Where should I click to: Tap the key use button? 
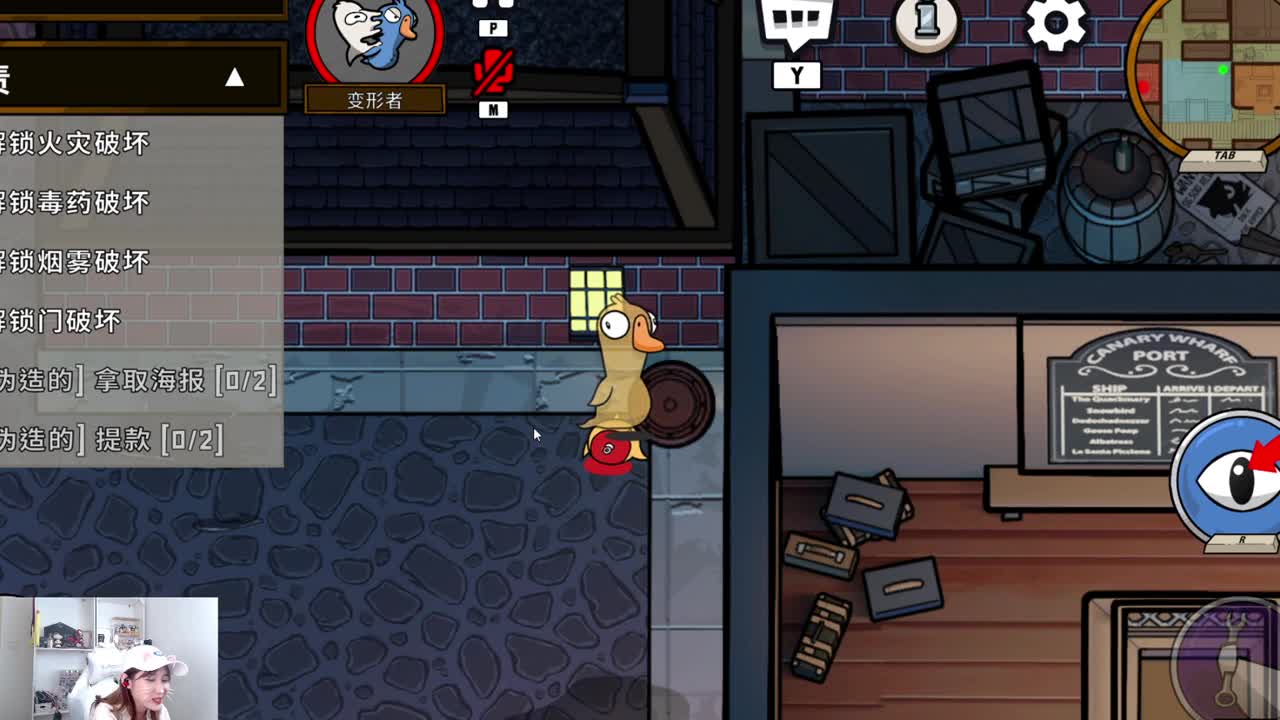(x=1225, y=660)
